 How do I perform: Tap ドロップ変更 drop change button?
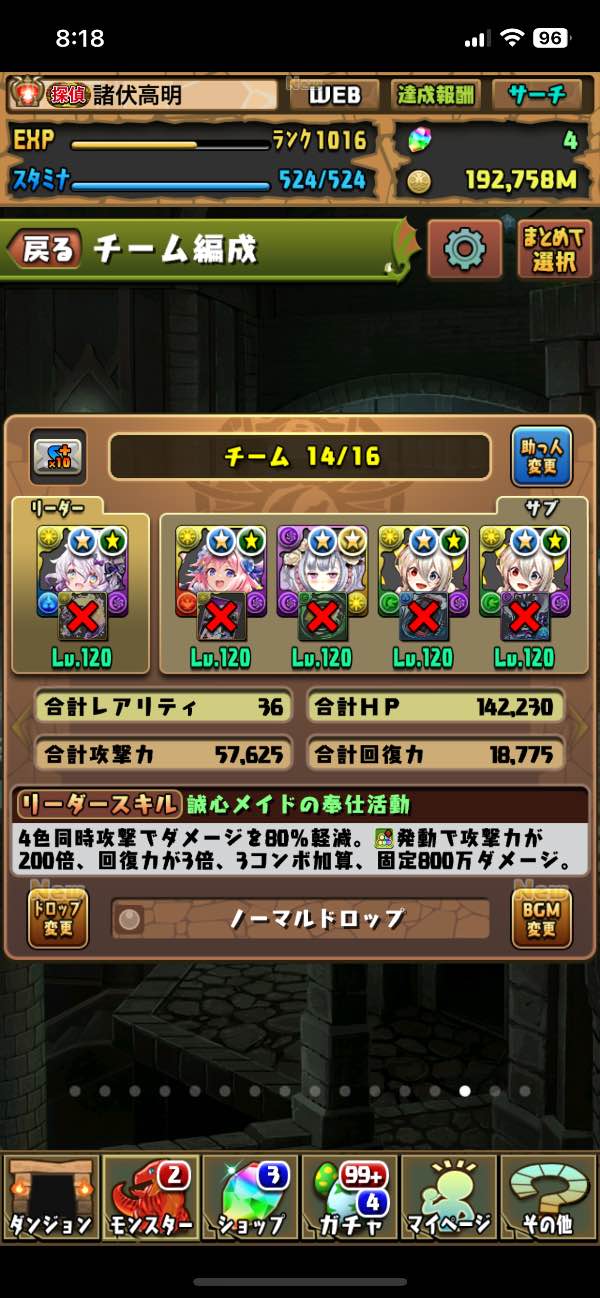pyautogui.click(x=58, y=918)
